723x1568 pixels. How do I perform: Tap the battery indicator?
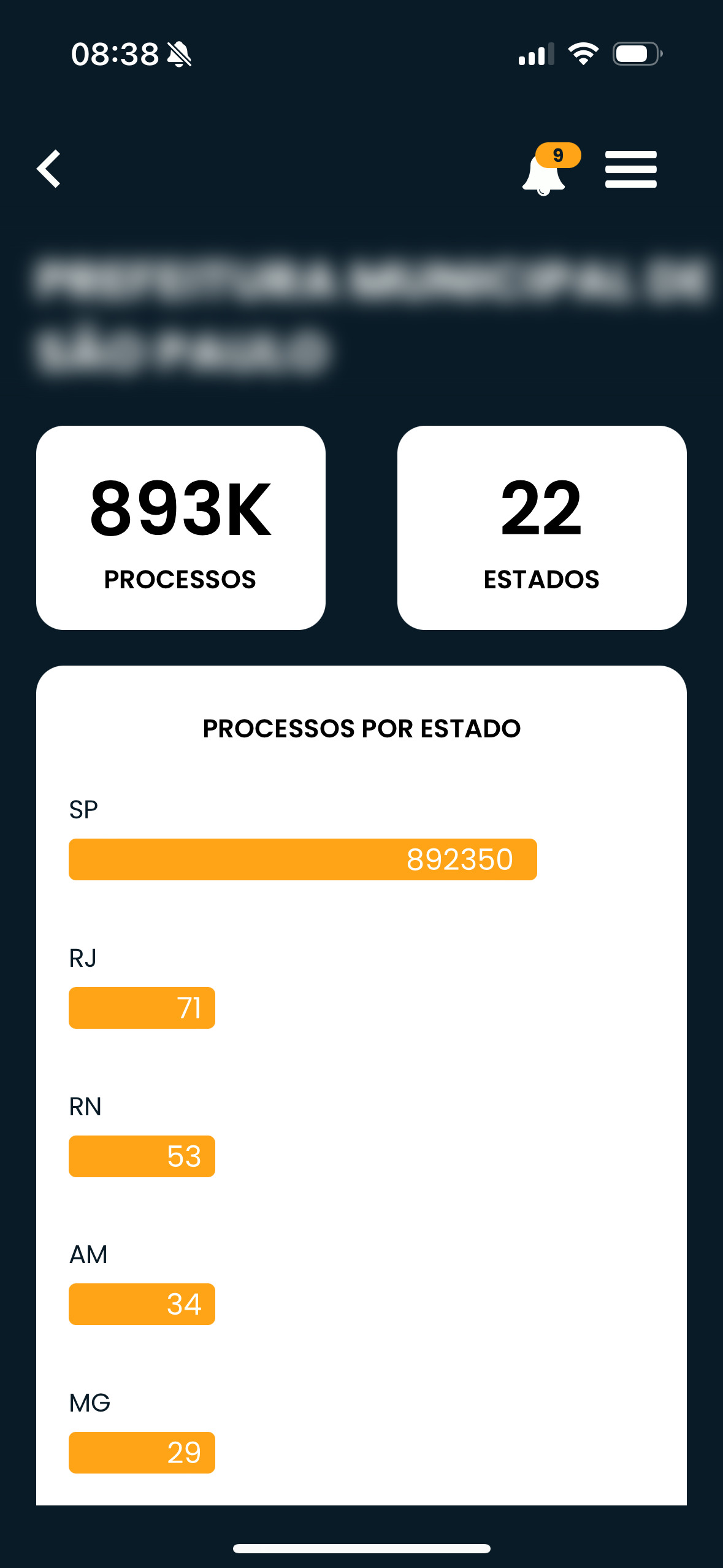(x=635, y=54)
